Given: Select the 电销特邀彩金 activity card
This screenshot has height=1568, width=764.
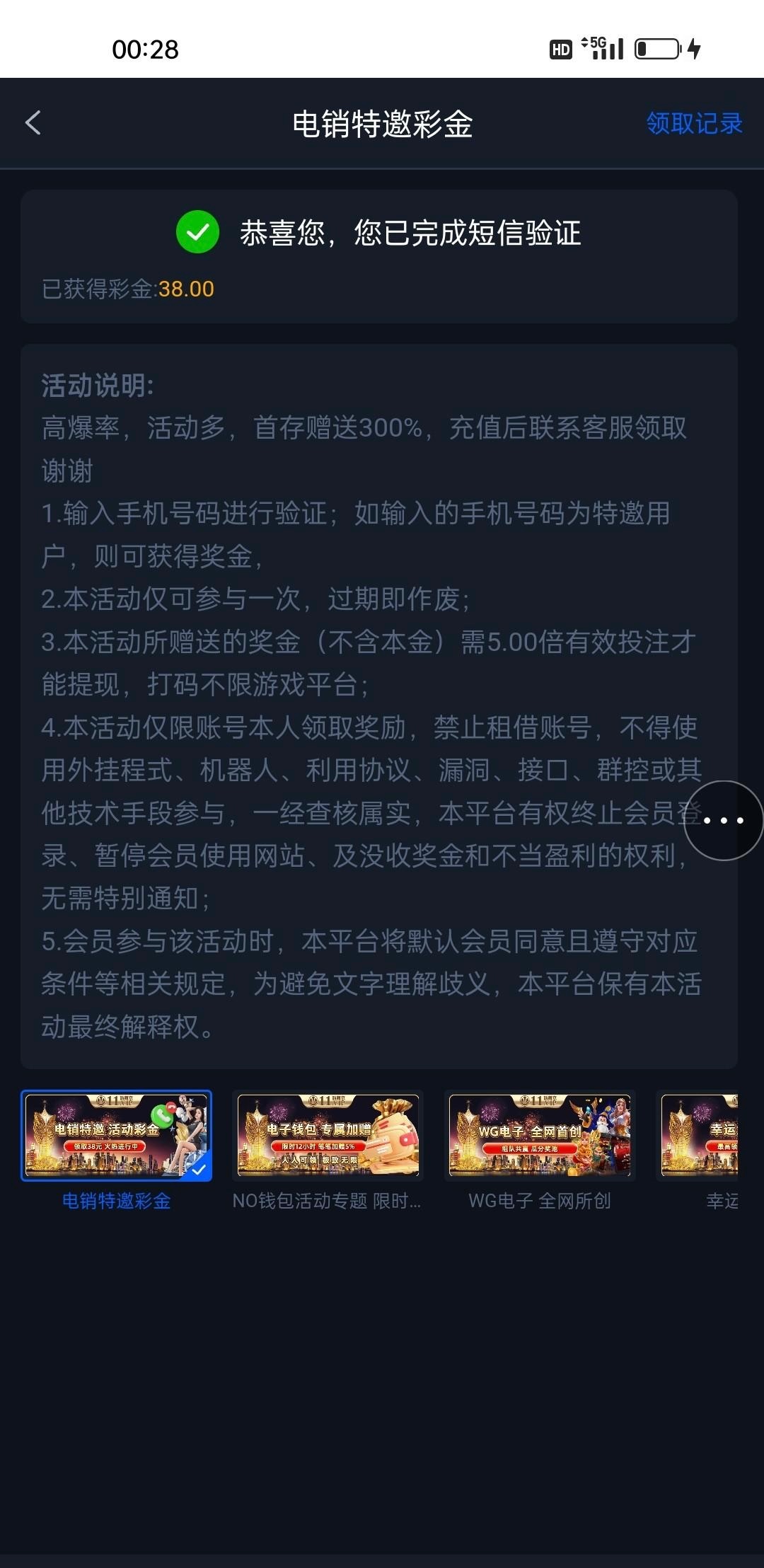Looking at the screenshot, I should [x=117, y=1136].
